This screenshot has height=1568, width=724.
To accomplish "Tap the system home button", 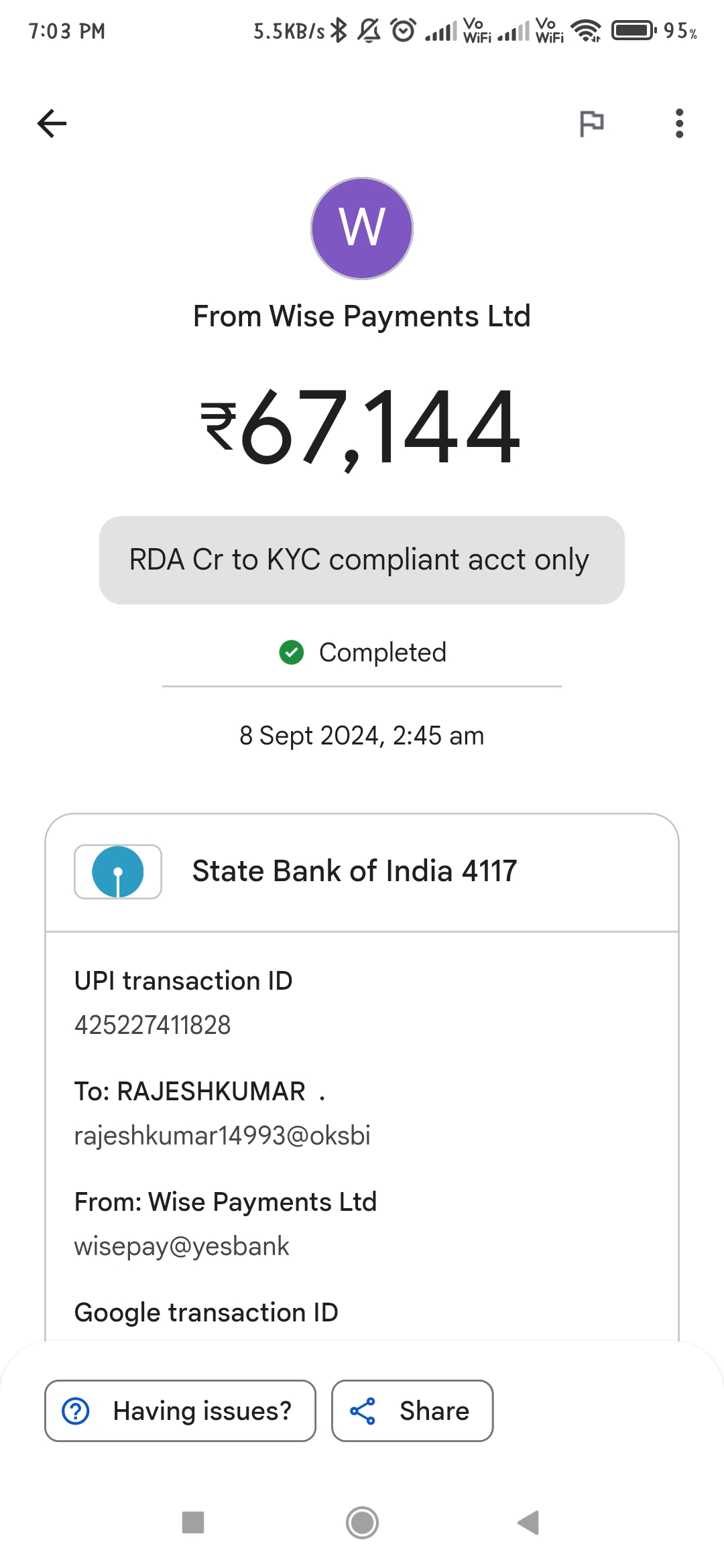I will click(x=362, y=1522).
